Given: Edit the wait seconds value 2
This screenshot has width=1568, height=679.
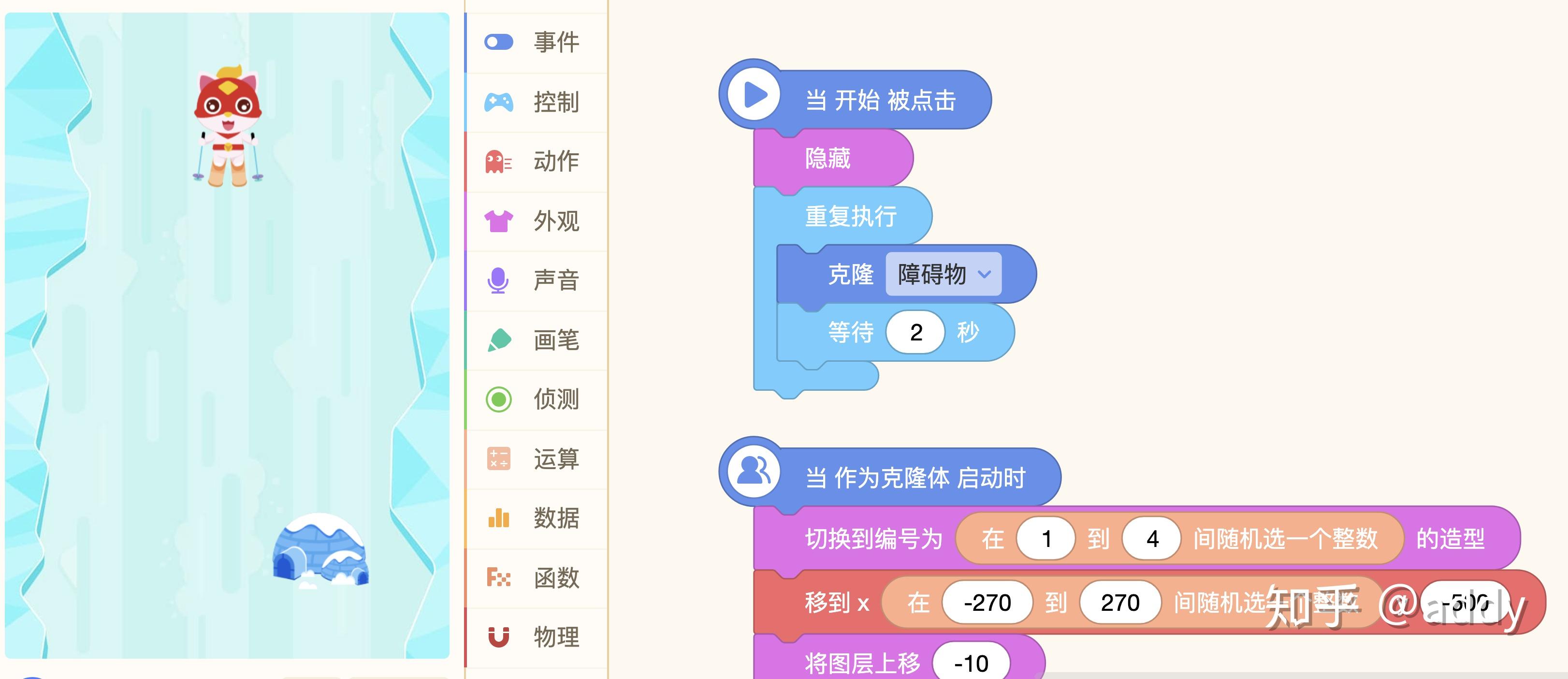Looking at the screenshot, I should click(x=915, y=333).
